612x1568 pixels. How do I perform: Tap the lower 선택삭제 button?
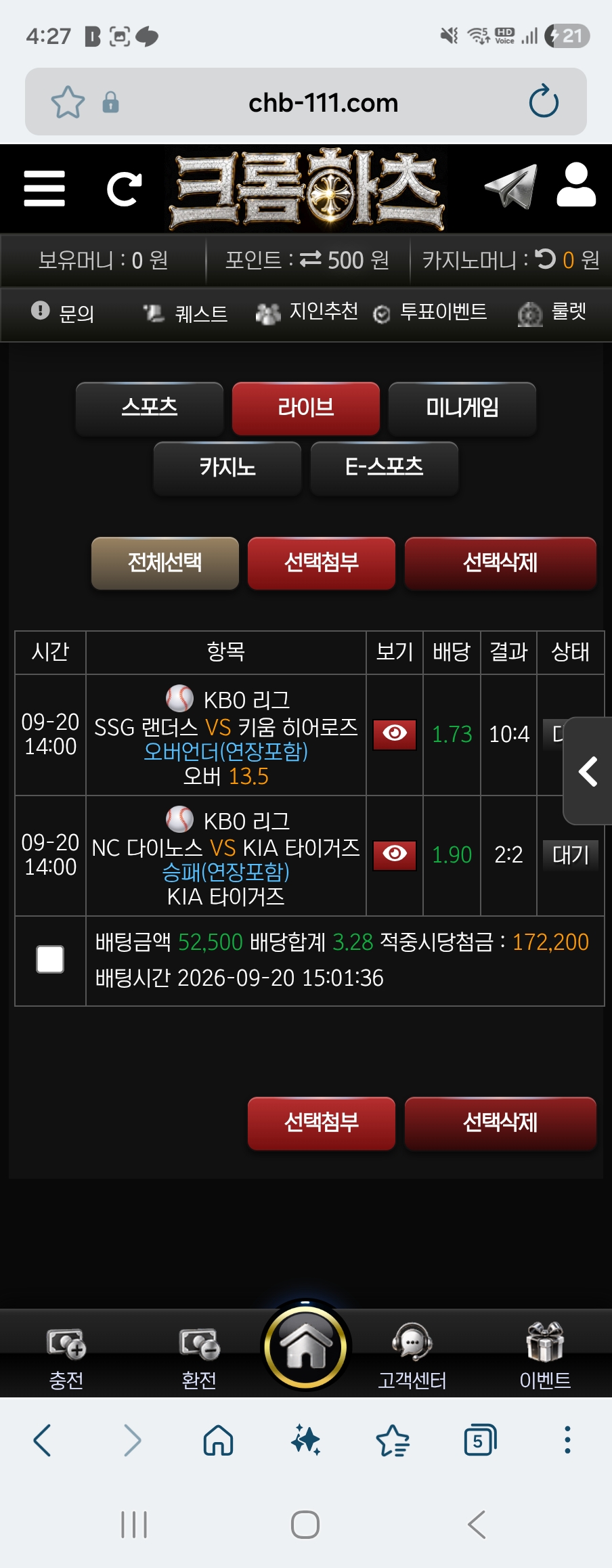[x=500, y=1123]
